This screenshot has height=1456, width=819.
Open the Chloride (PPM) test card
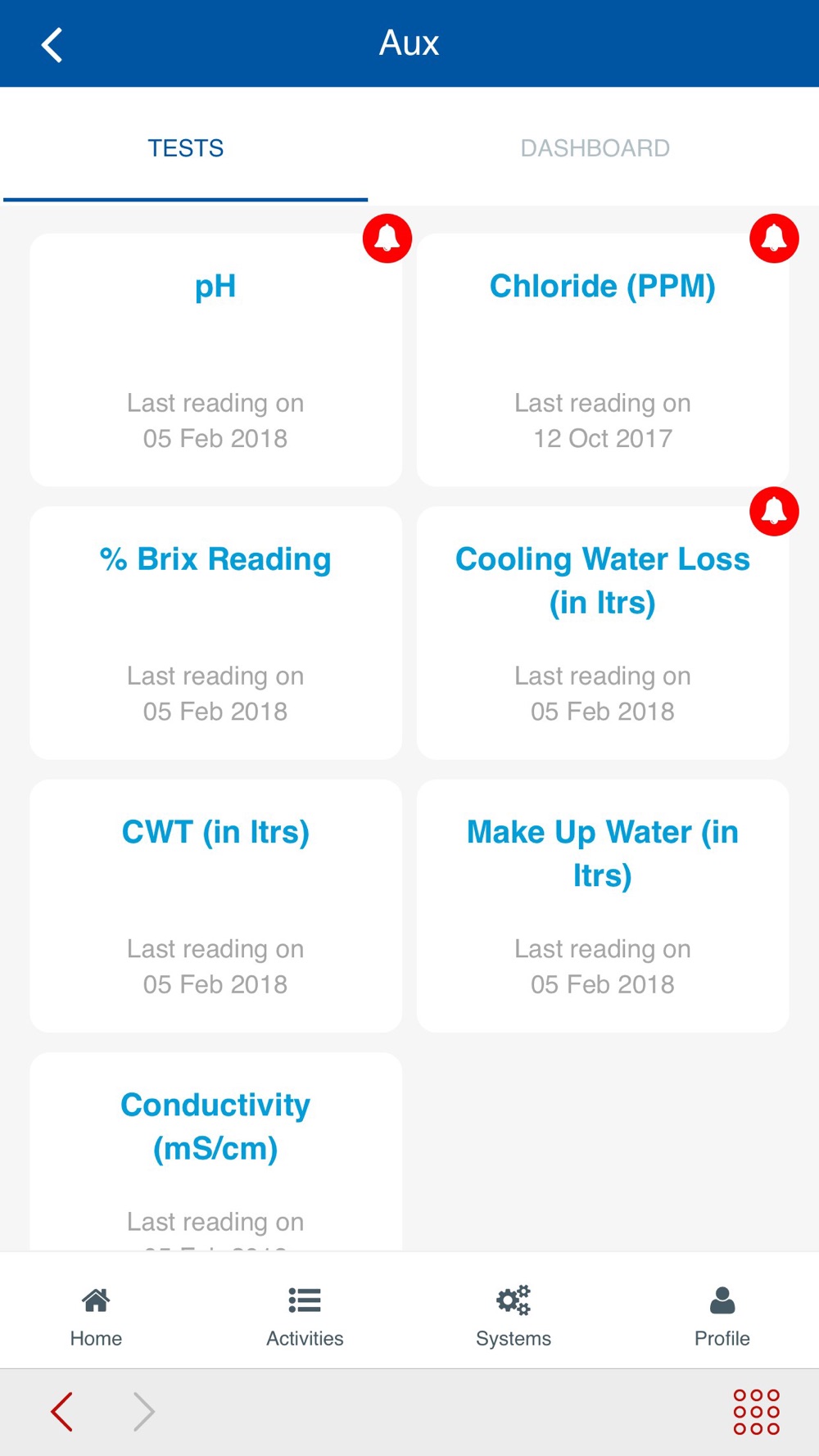pyautogui.click(x=603, y=360)
